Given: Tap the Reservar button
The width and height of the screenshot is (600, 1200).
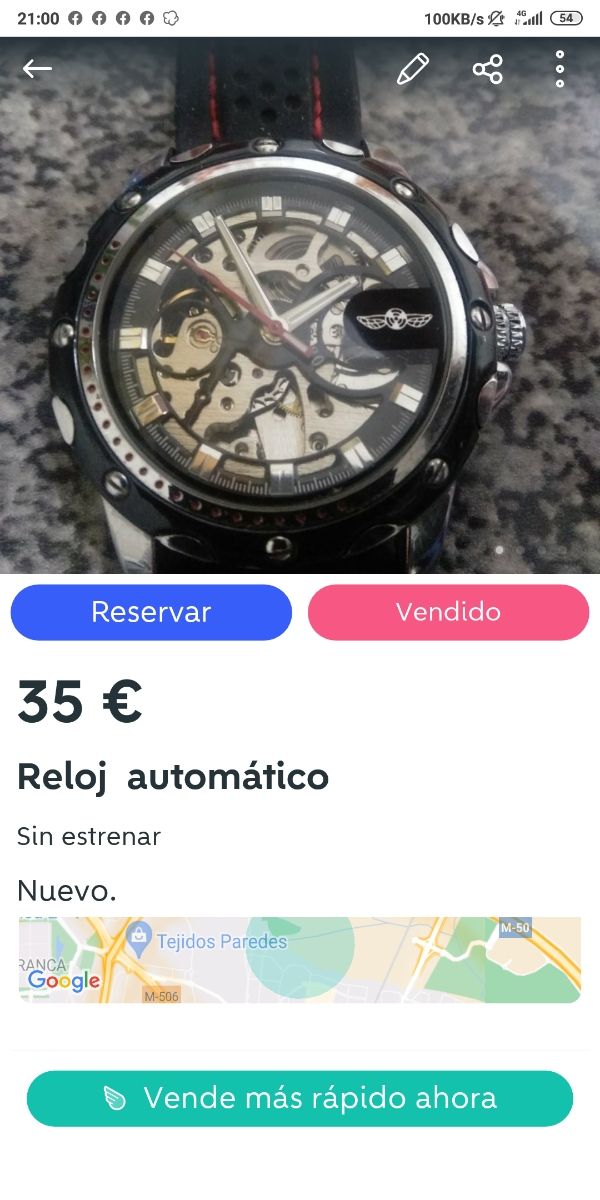Looking at the screenshot, I should 151,612.
